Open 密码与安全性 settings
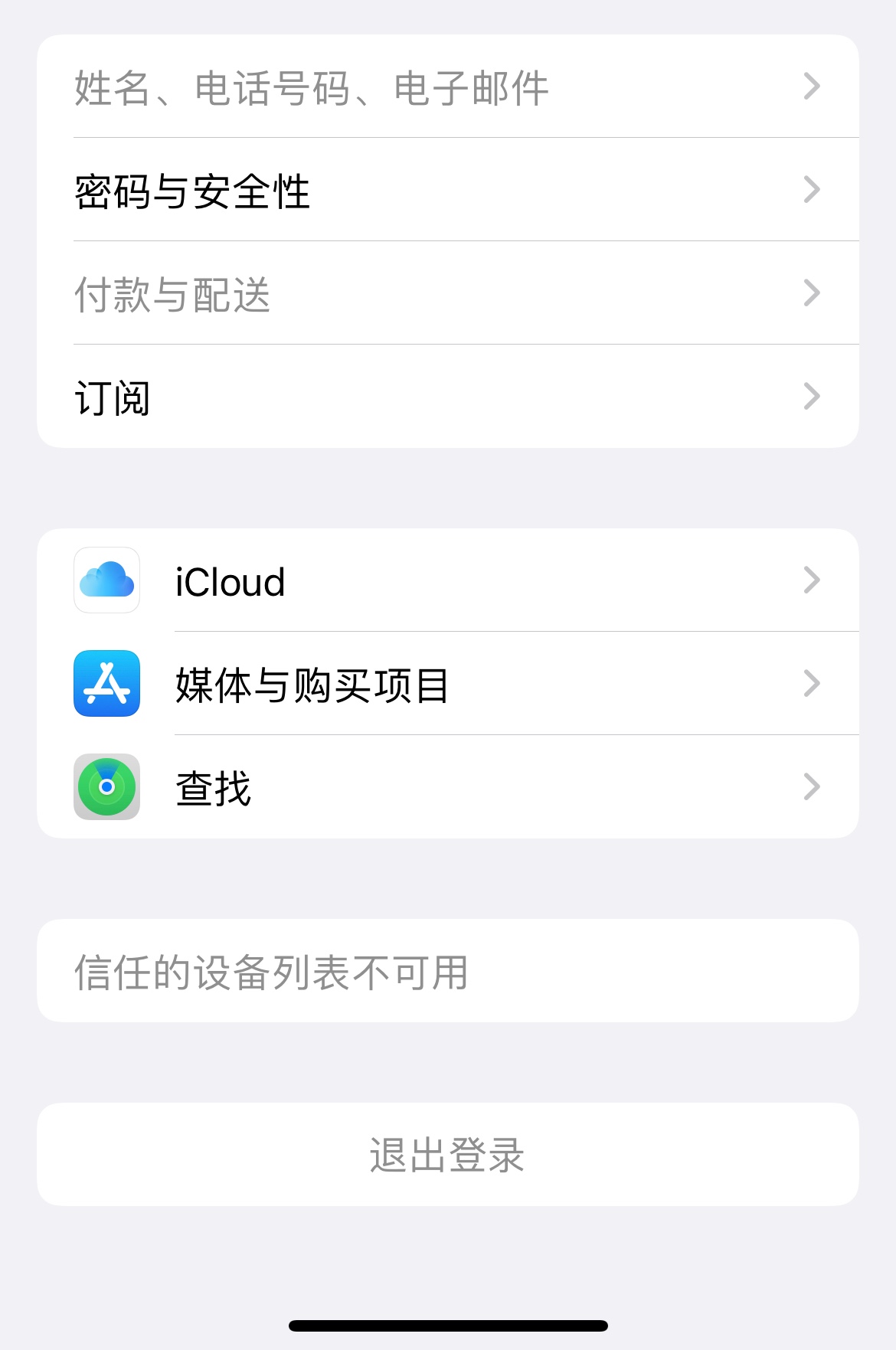 tap(447, 190)
